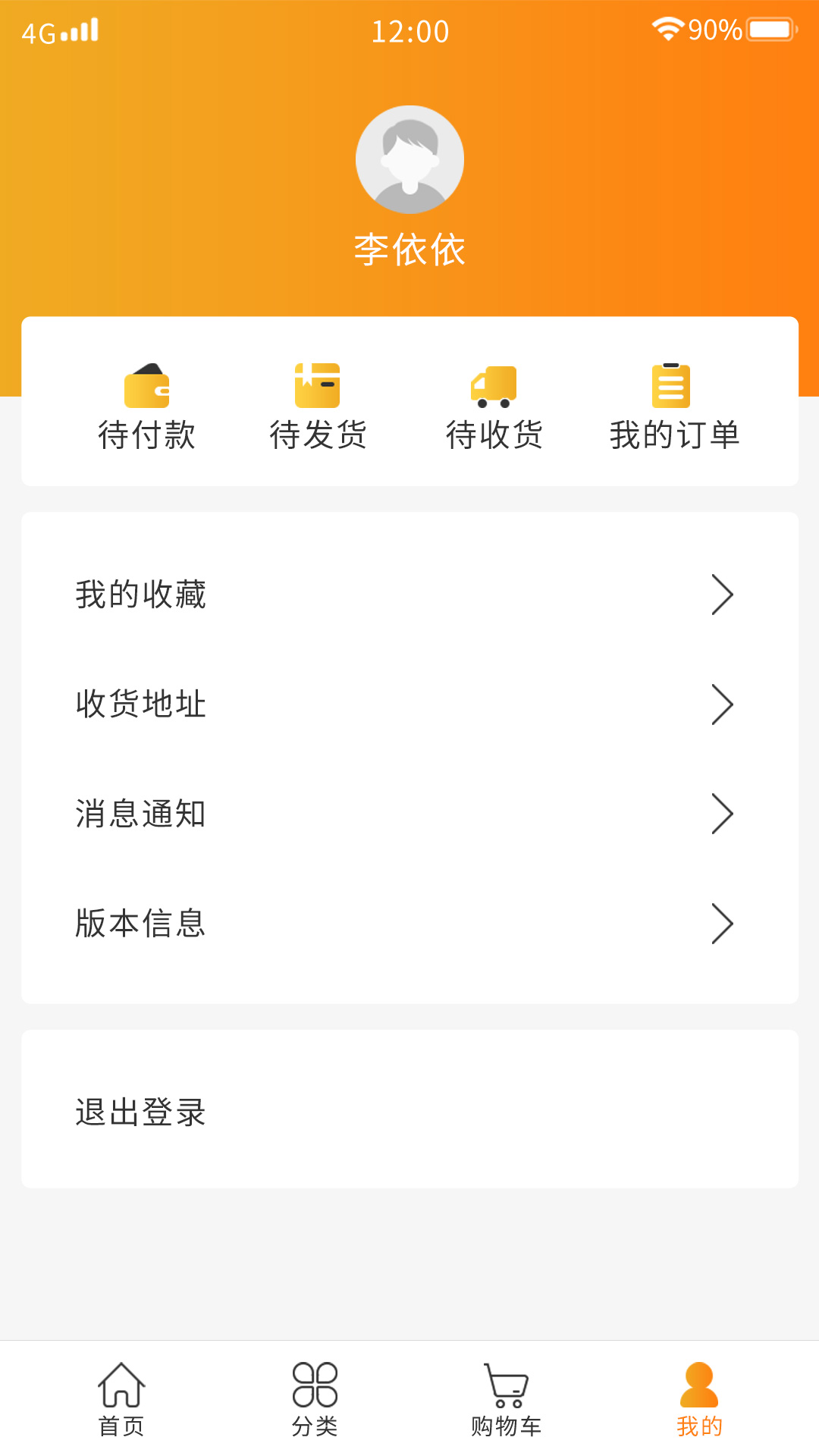Click the Wi-Fi status icon
Image resolution: width=819 pixels, height=1456 pixels.
coord(667,29)
